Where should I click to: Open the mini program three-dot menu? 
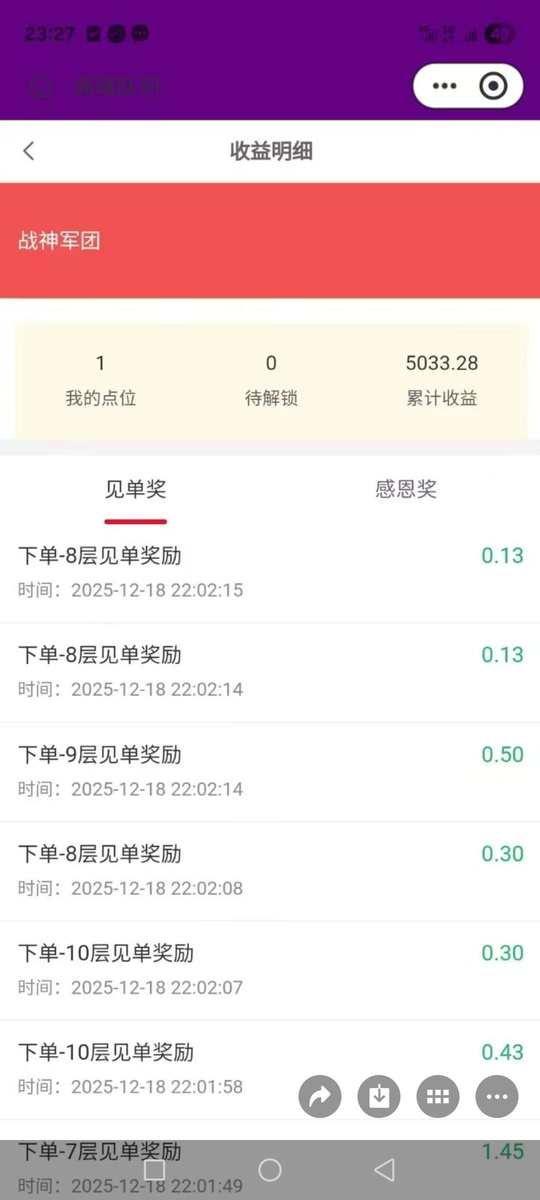[x=443, y=86]
